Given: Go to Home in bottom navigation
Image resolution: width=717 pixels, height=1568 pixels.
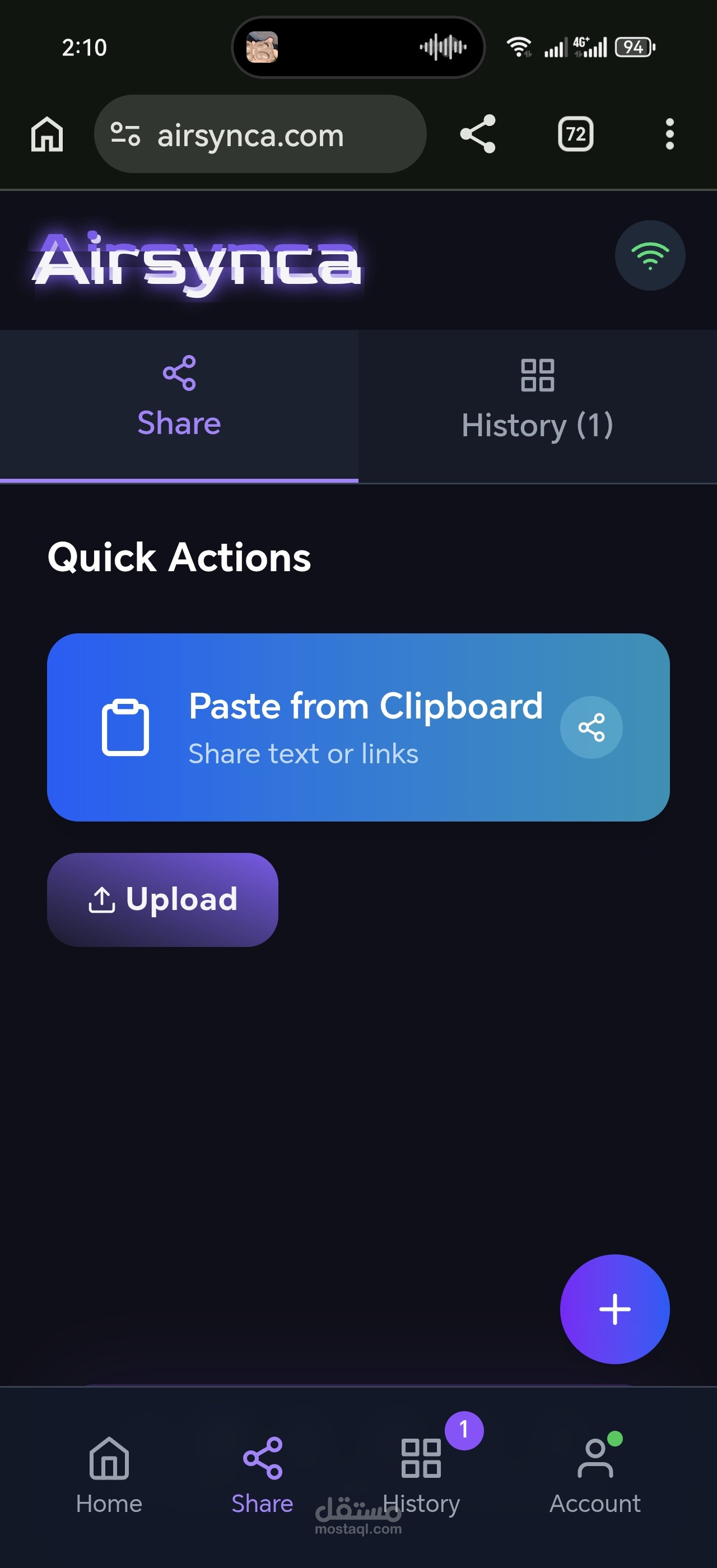Looking at the screenshot, I should click(109, 1476).
